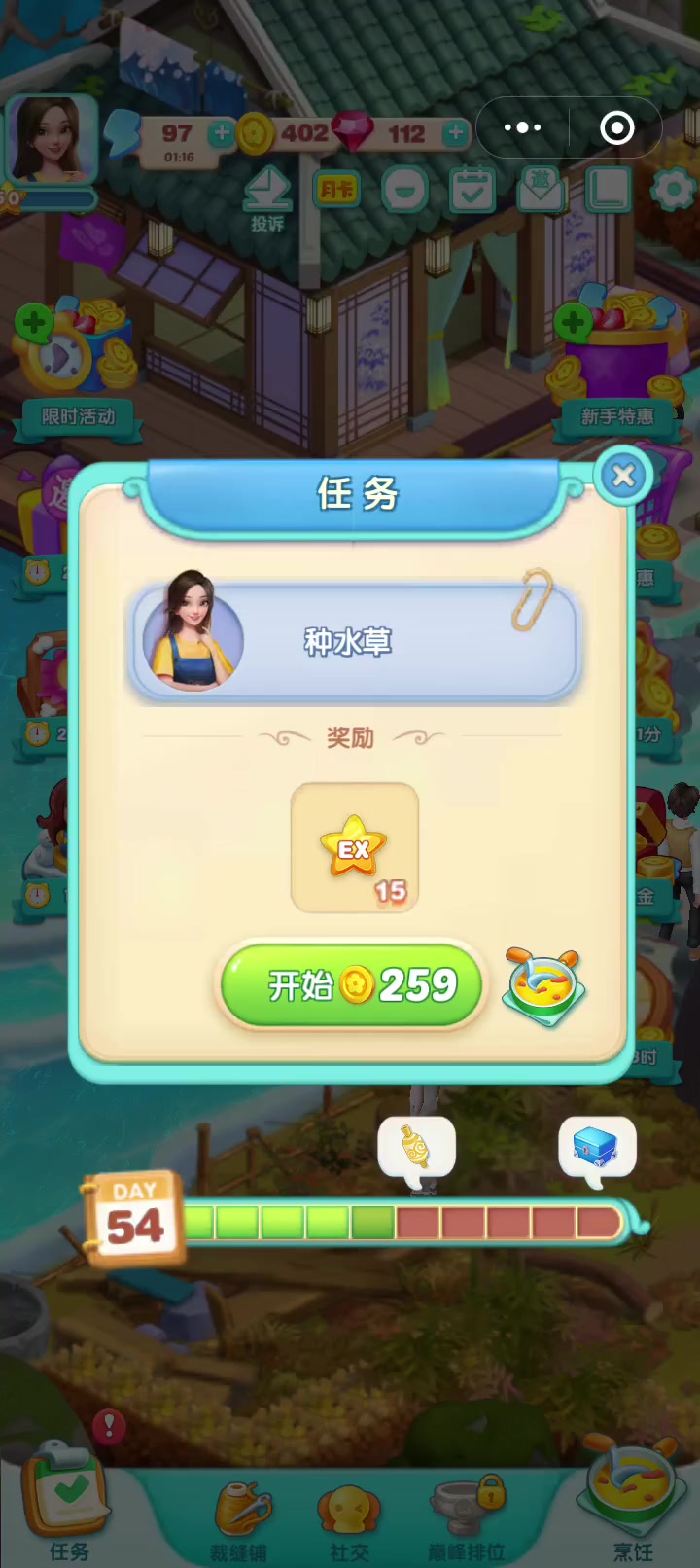Close the mini program via target icon

tap(617, 127)
